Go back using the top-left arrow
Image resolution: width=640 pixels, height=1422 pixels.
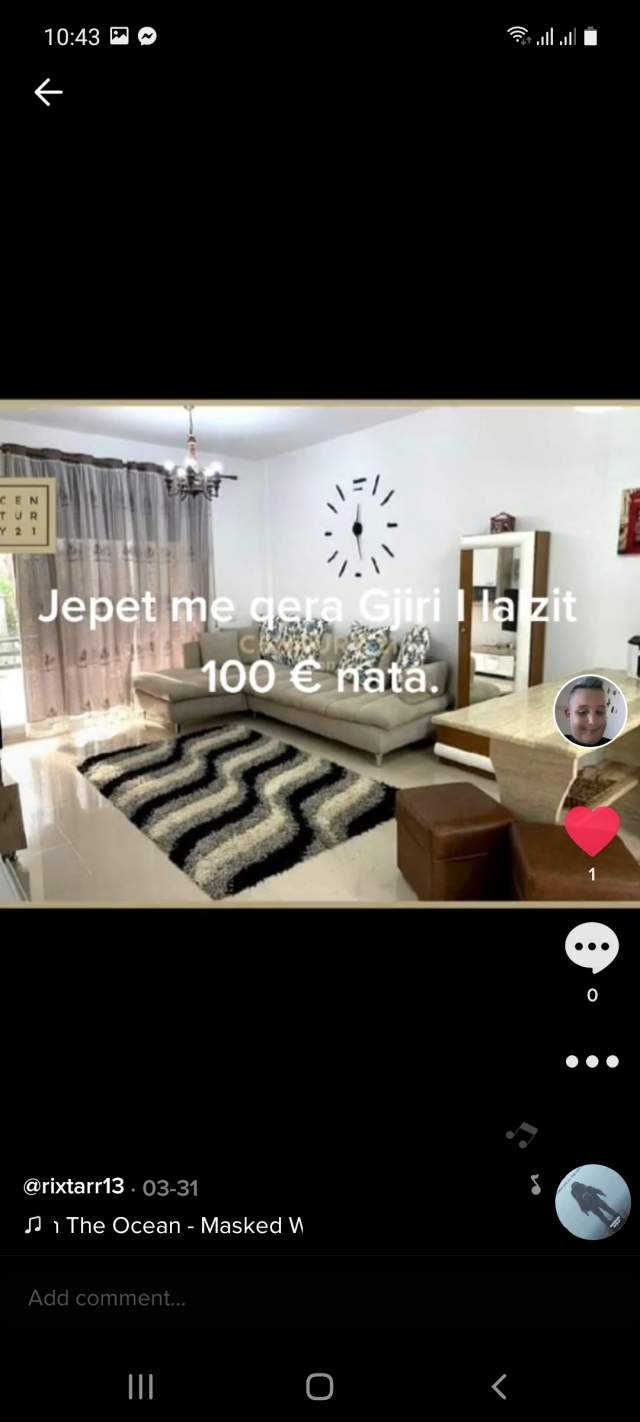click(x=48, y=93)
